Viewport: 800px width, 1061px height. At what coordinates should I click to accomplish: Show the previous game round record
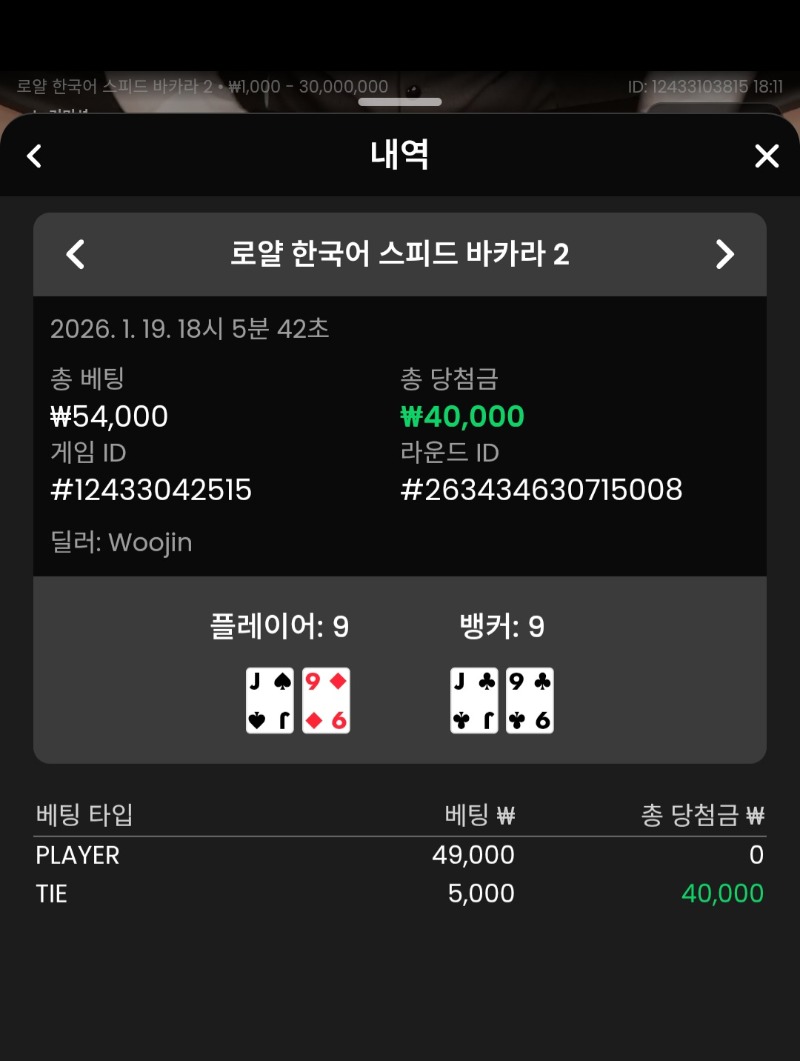(76, 254)
